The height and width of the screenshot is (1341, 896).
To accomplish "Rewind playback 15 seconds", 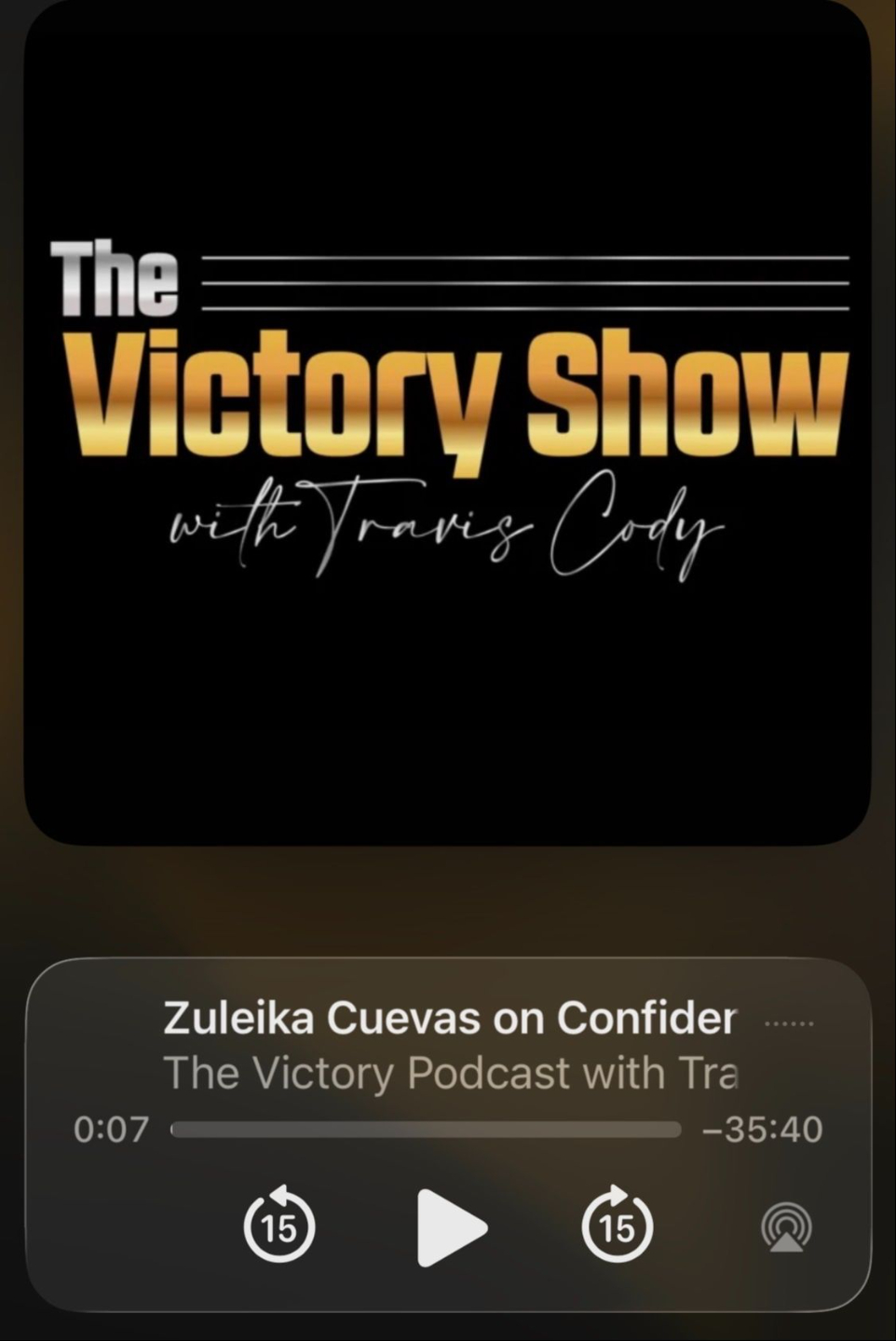I will pyautogui.click(x=278, y=1226).
